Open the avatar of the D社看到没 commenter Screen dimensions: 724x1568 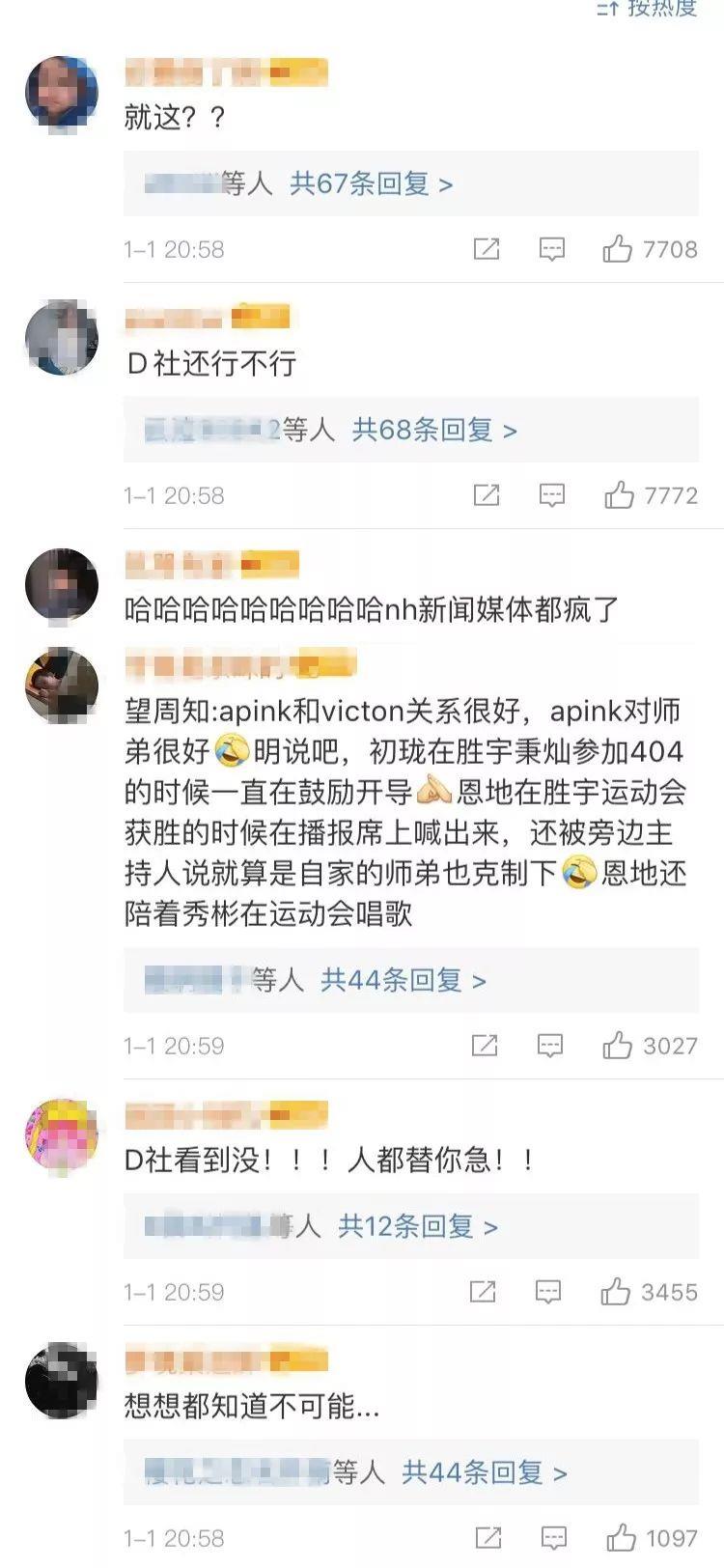[x=62, y=1134]
